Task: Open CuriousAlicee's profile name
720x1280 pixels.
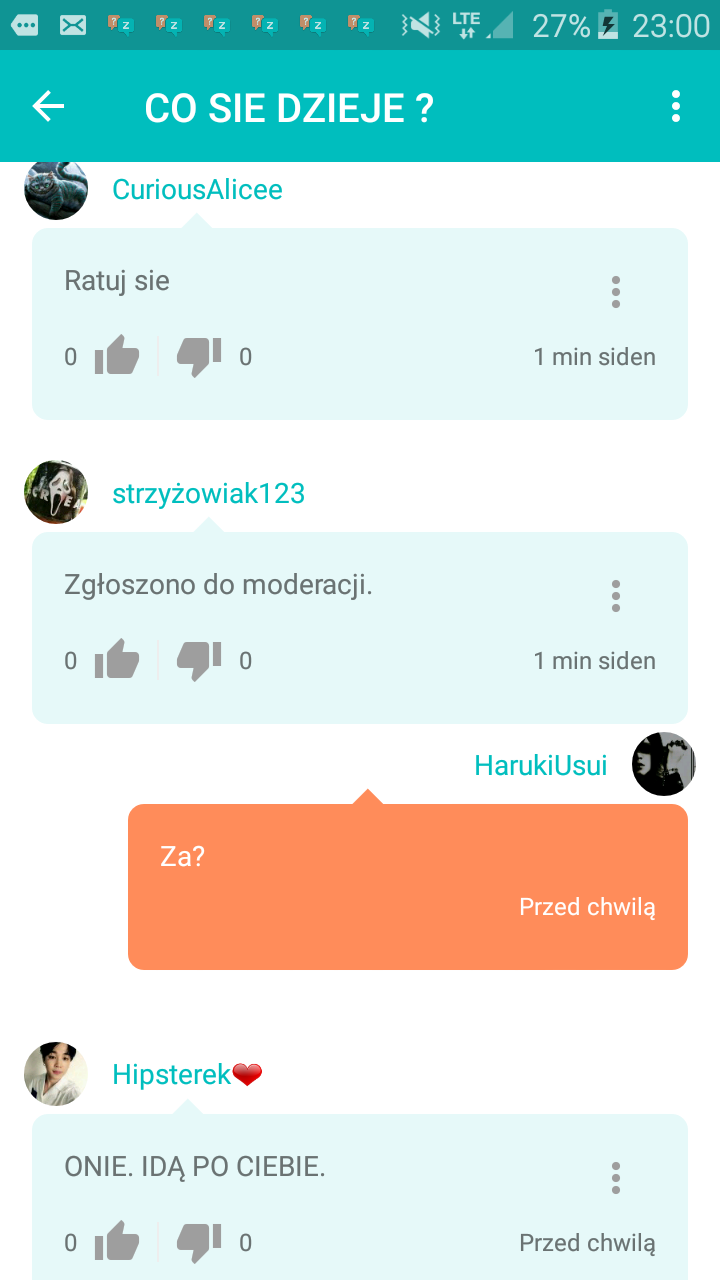Action: (x=197, y=189)
